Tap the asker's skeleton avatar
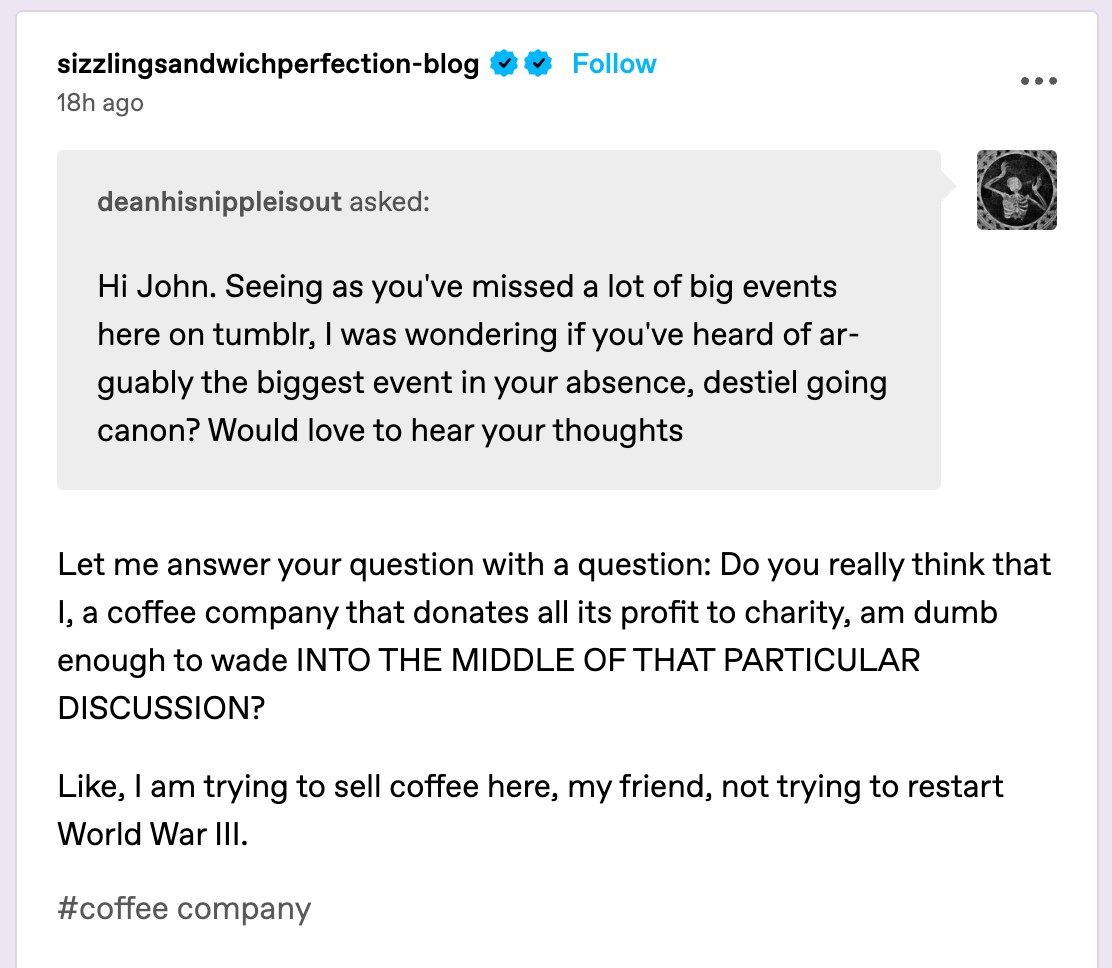The height and width of the screenshot is (968, 1112). [x=1016, y=190]
